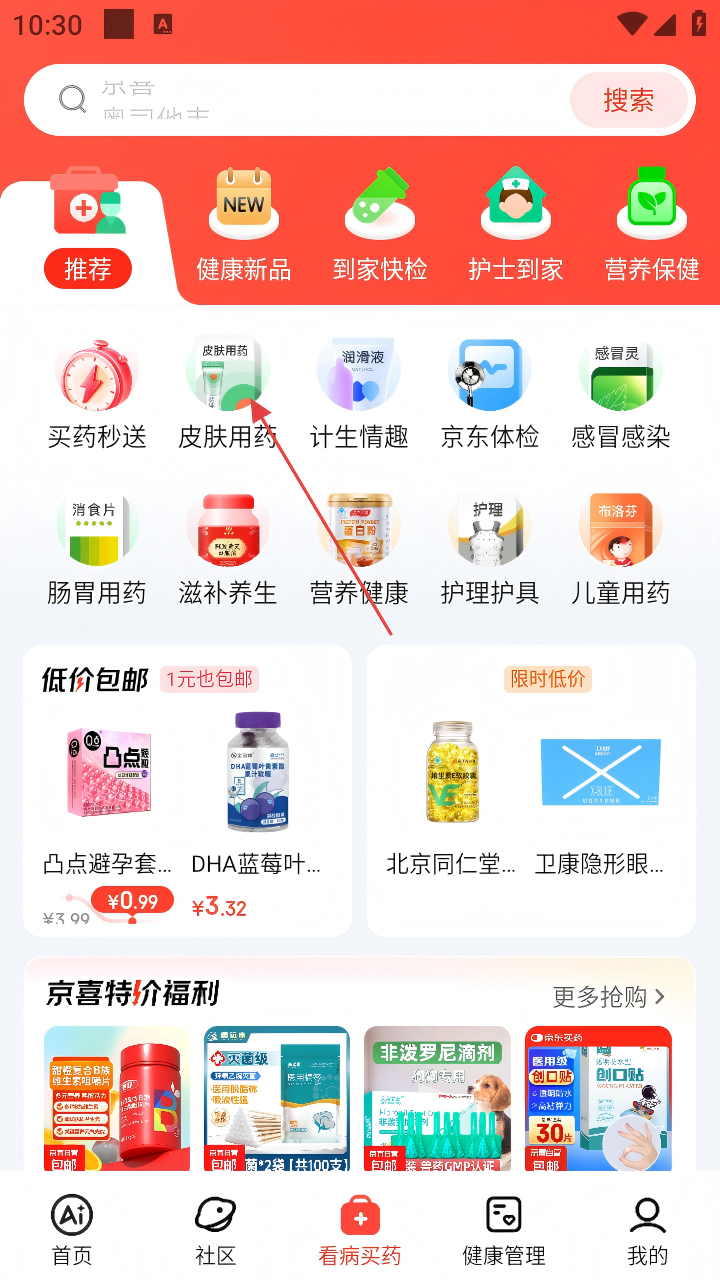The height and width of the screenshot is (1280, 720).
Task: Go to the 首页 tab
Action: pyautogui.click(x=72, y=1230)
